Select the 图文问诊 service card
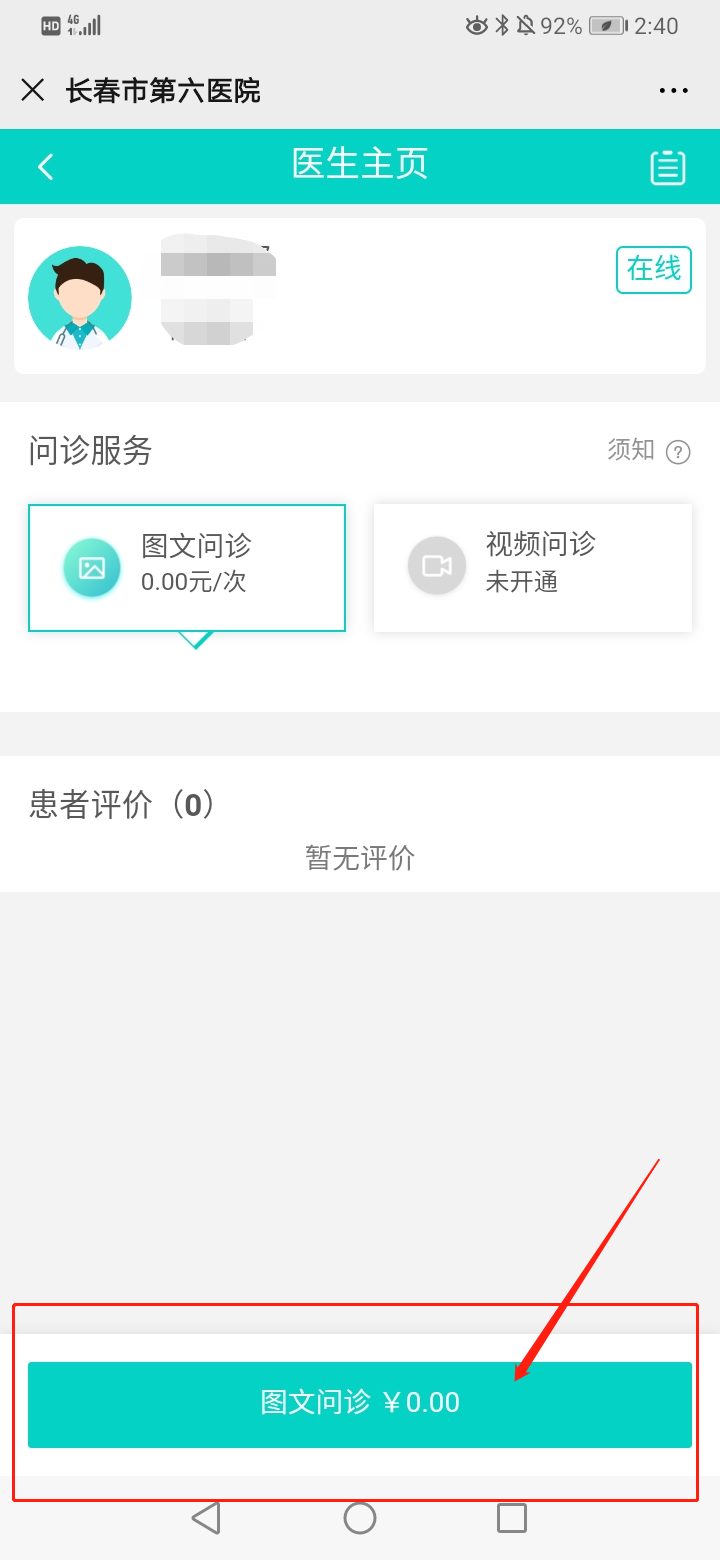 click(187, 567)
